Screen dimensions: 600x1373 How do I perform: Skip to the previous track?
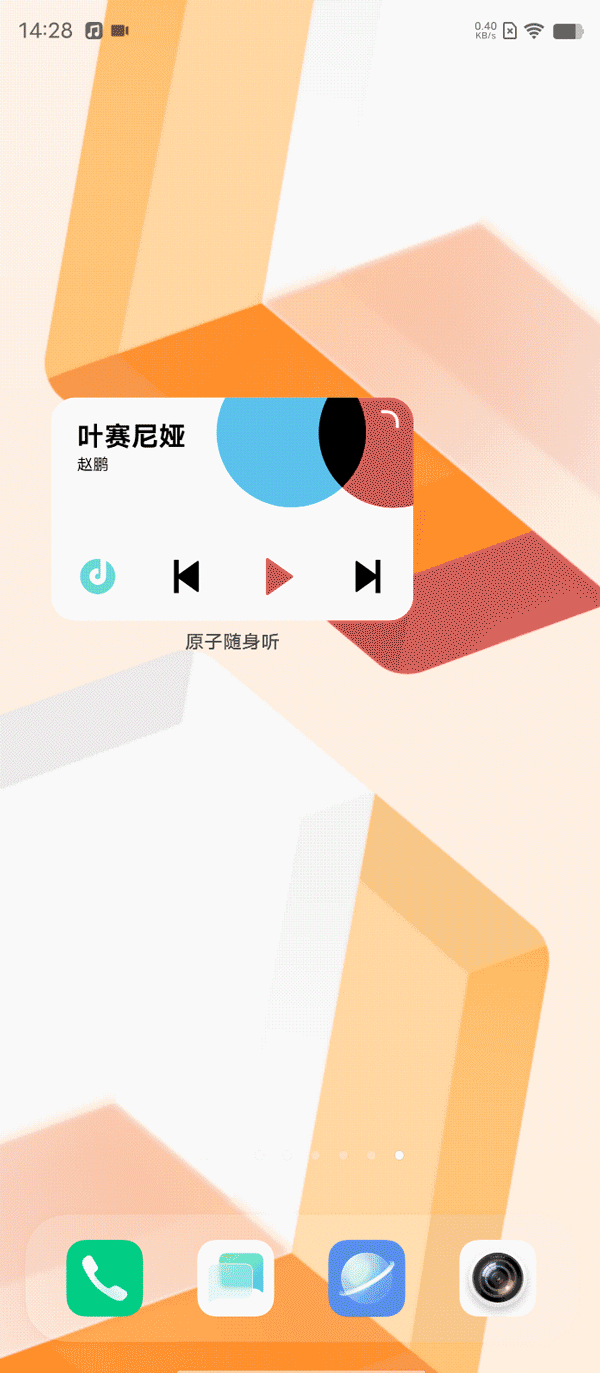(x=187, y=577)
